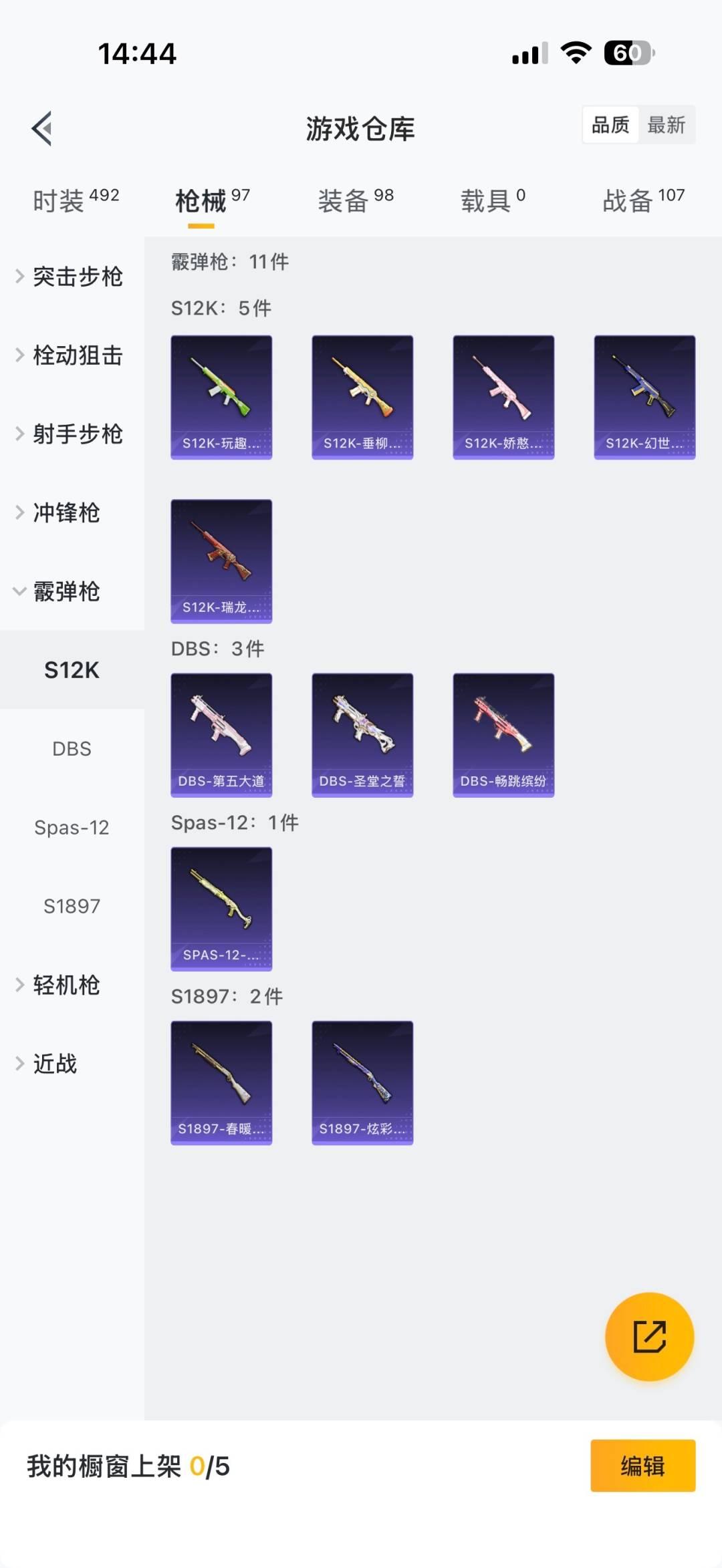
Task: Sort by 最新
Action: click(x=666, y=125)
